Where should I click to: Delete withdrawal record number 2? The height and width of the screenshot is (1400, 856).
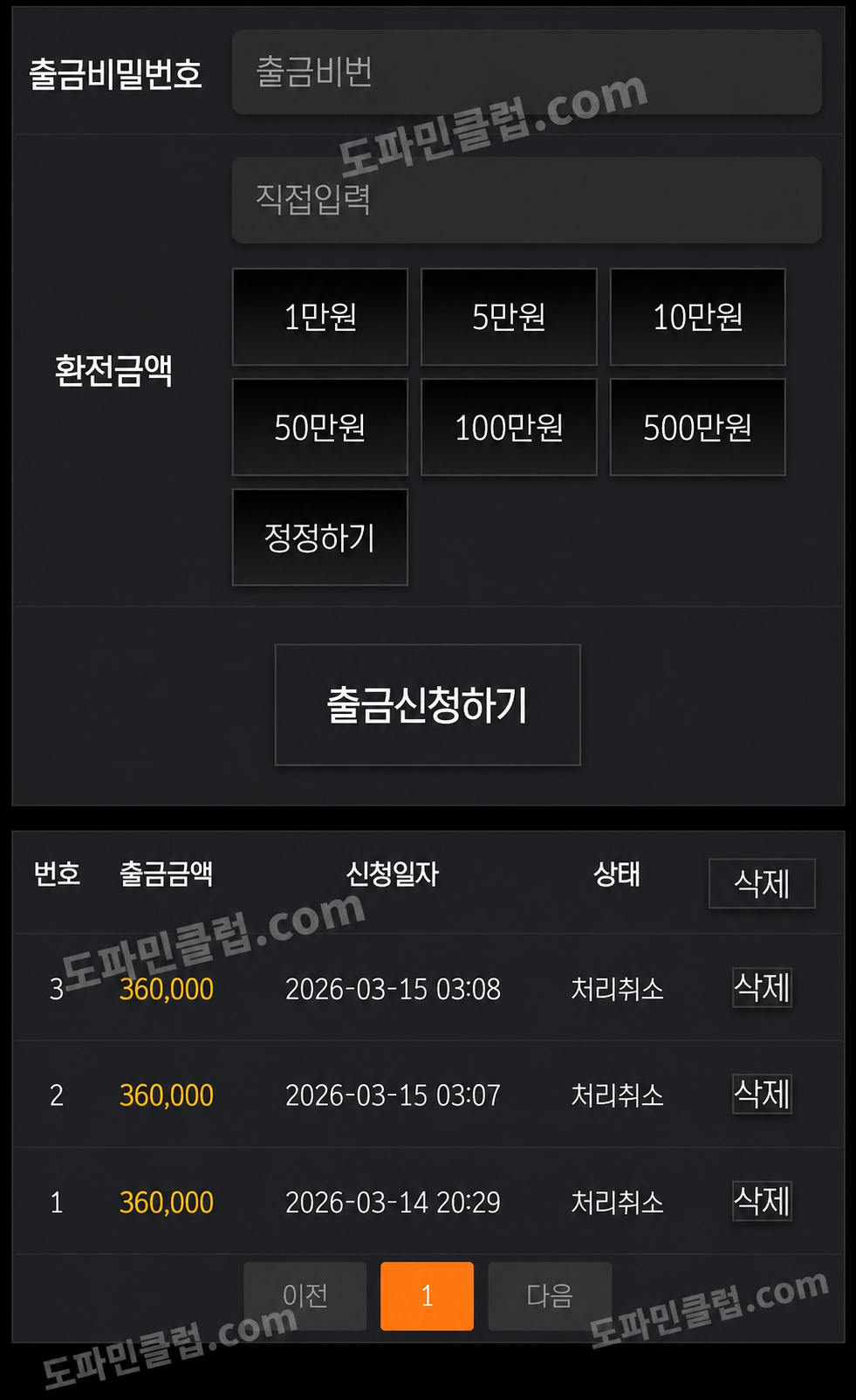pyautogui.click(x=762, y=1094)
